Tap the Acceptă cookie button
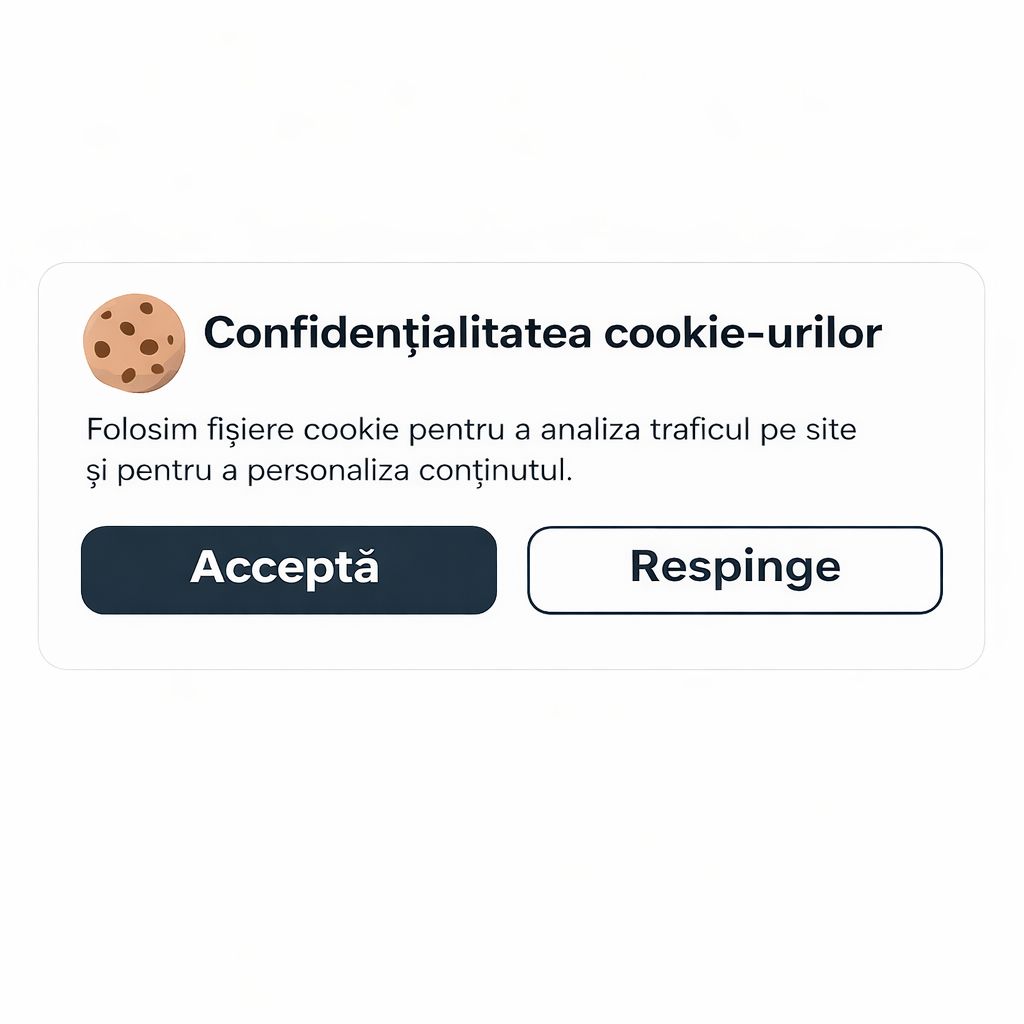This screenshot has height=1024, width=1024. [288, 569]
